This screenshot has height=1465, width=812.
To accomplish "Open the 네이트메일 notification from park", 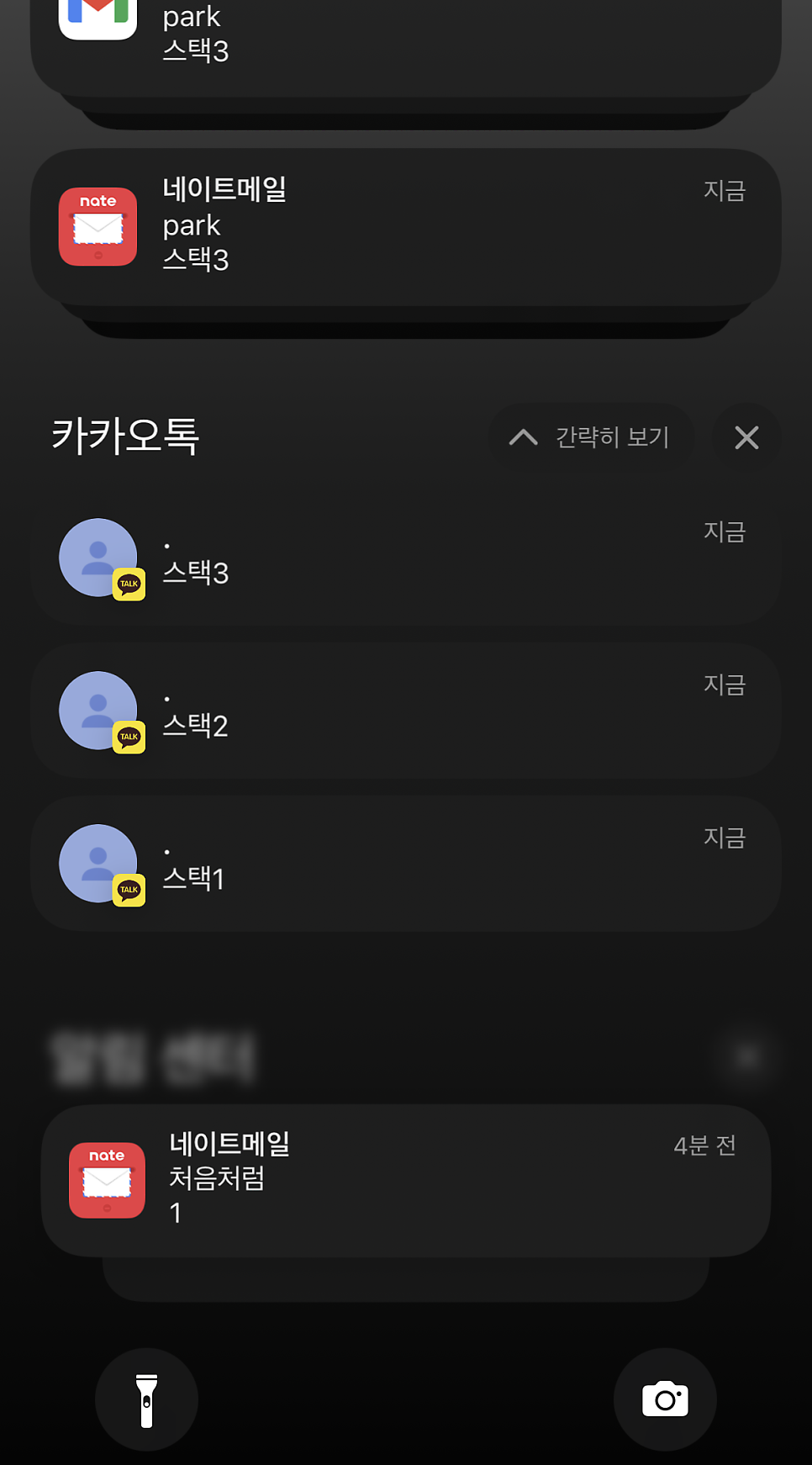I will pos(406,227).
